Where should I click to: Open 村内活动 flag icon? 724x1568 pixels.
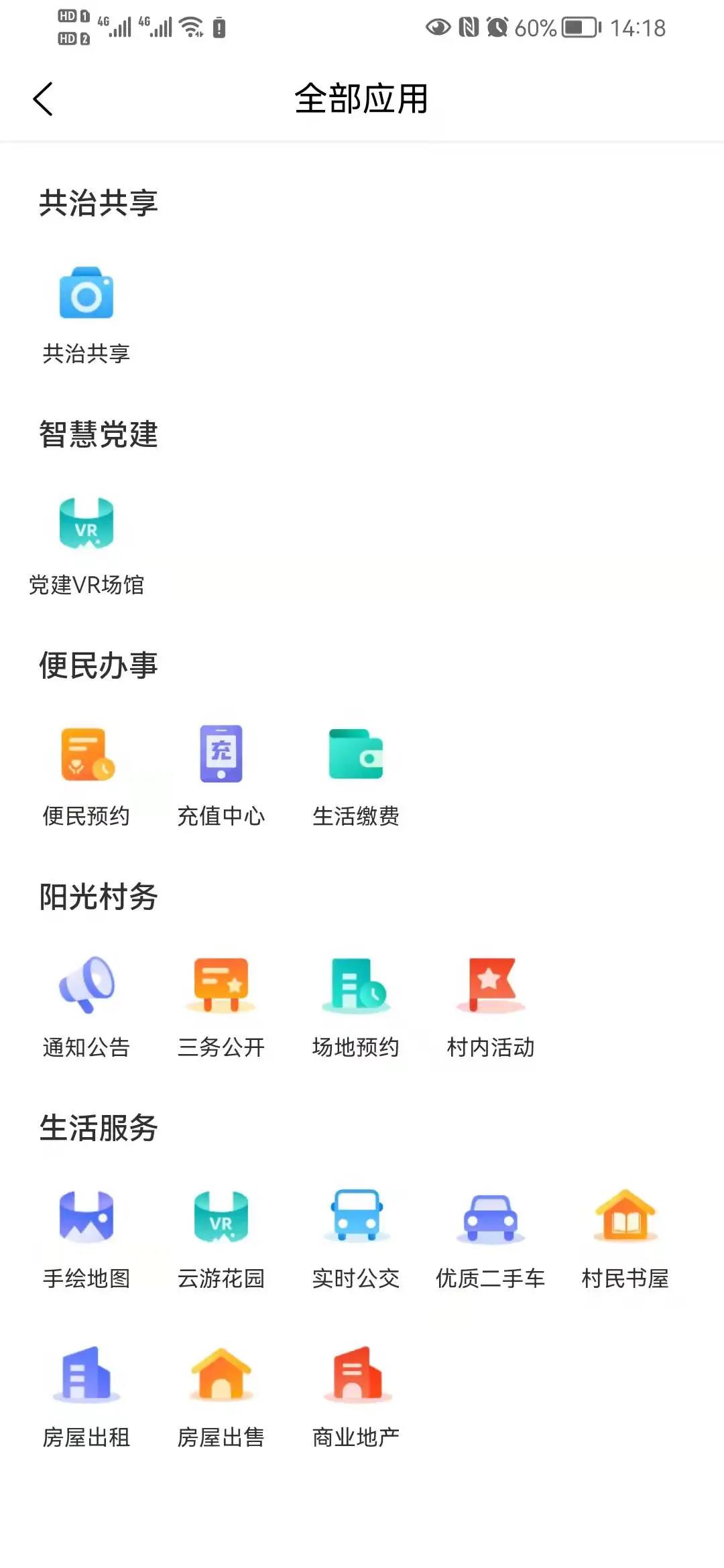[x=491, y=986]
